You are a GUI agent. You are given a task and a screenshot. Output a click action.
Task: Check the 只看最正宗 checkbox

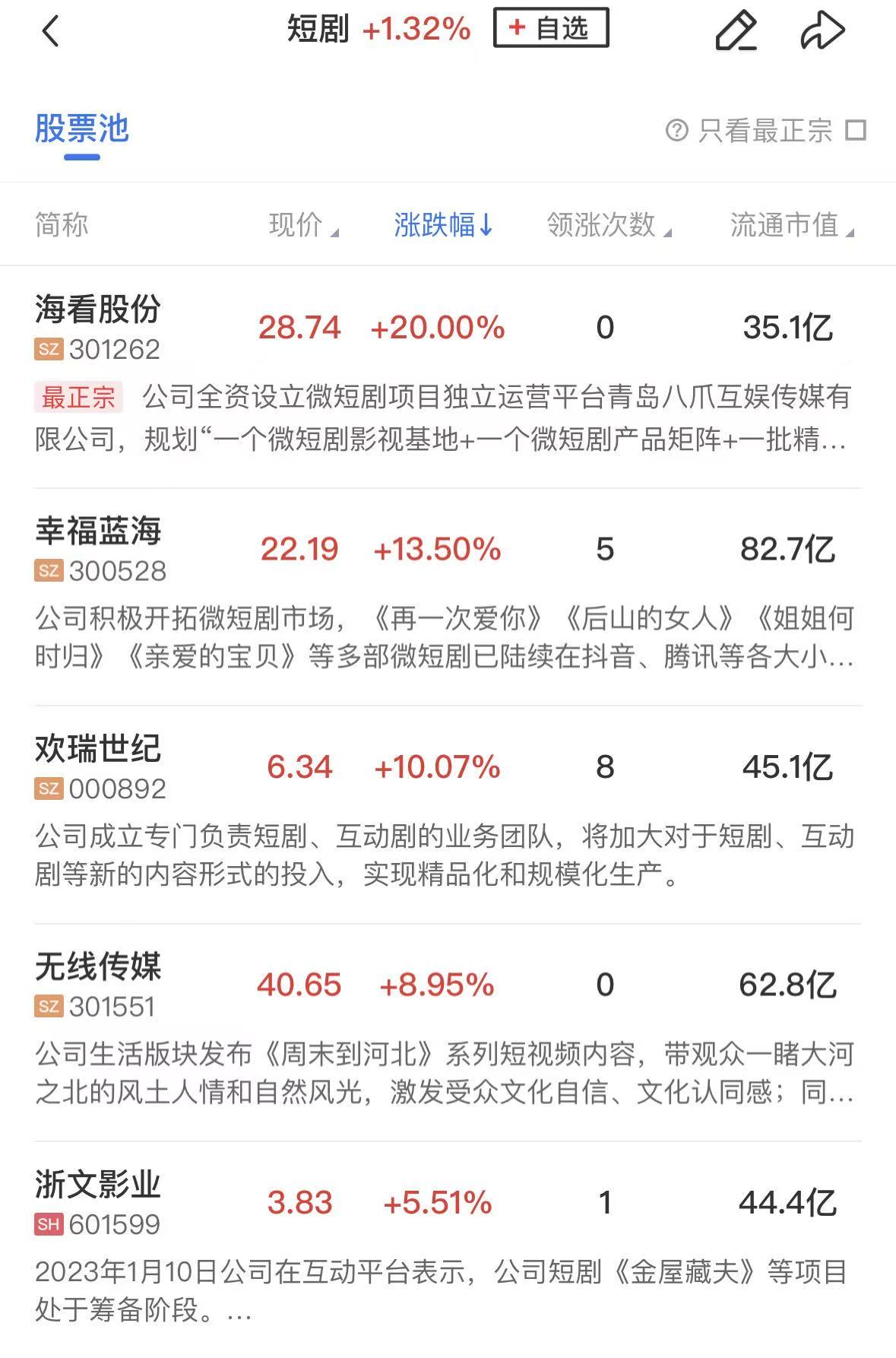point(856,131)
